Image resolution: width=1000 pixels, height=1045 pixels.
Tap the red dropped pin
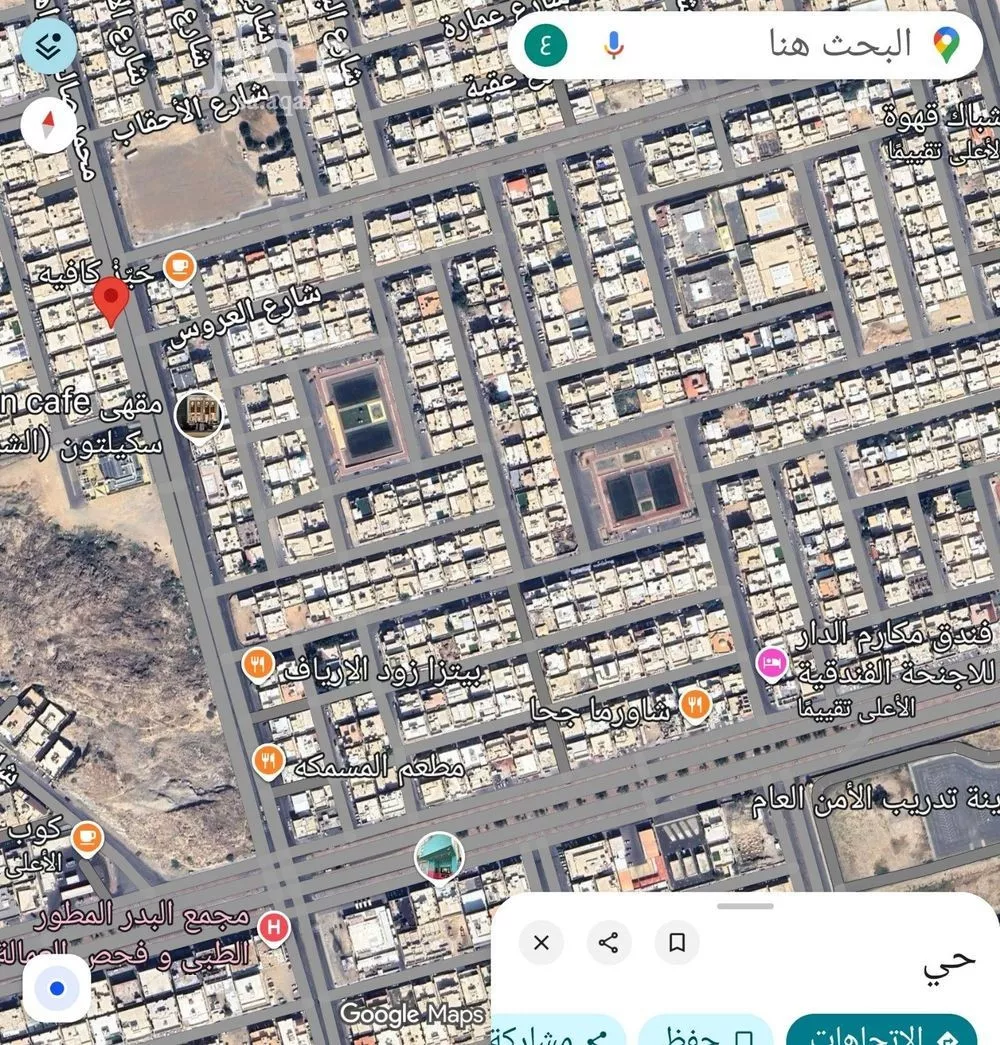[x=111, y=299]
